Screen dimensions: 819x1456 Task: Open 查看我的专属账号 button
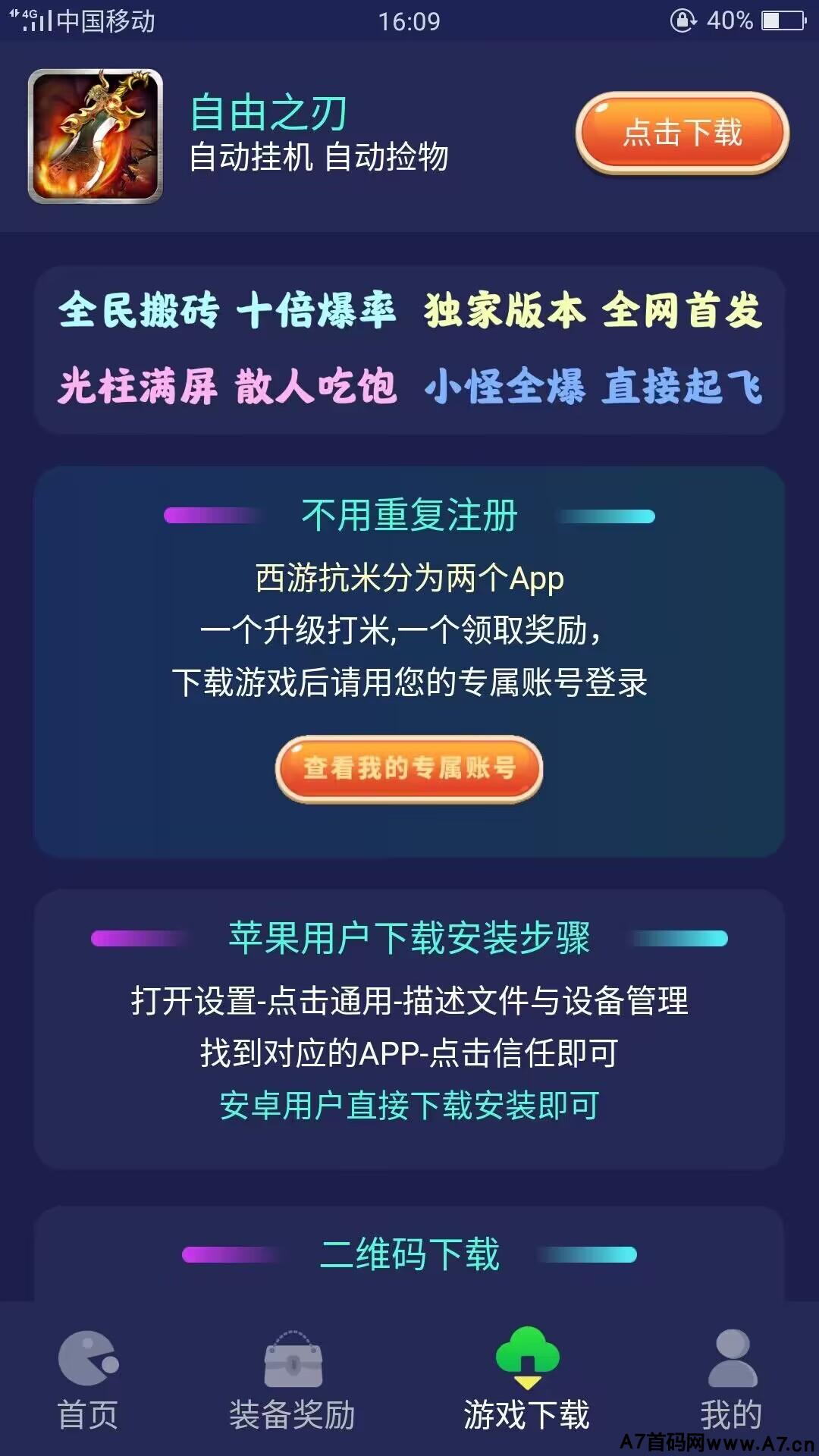click(x=409, y=768)
